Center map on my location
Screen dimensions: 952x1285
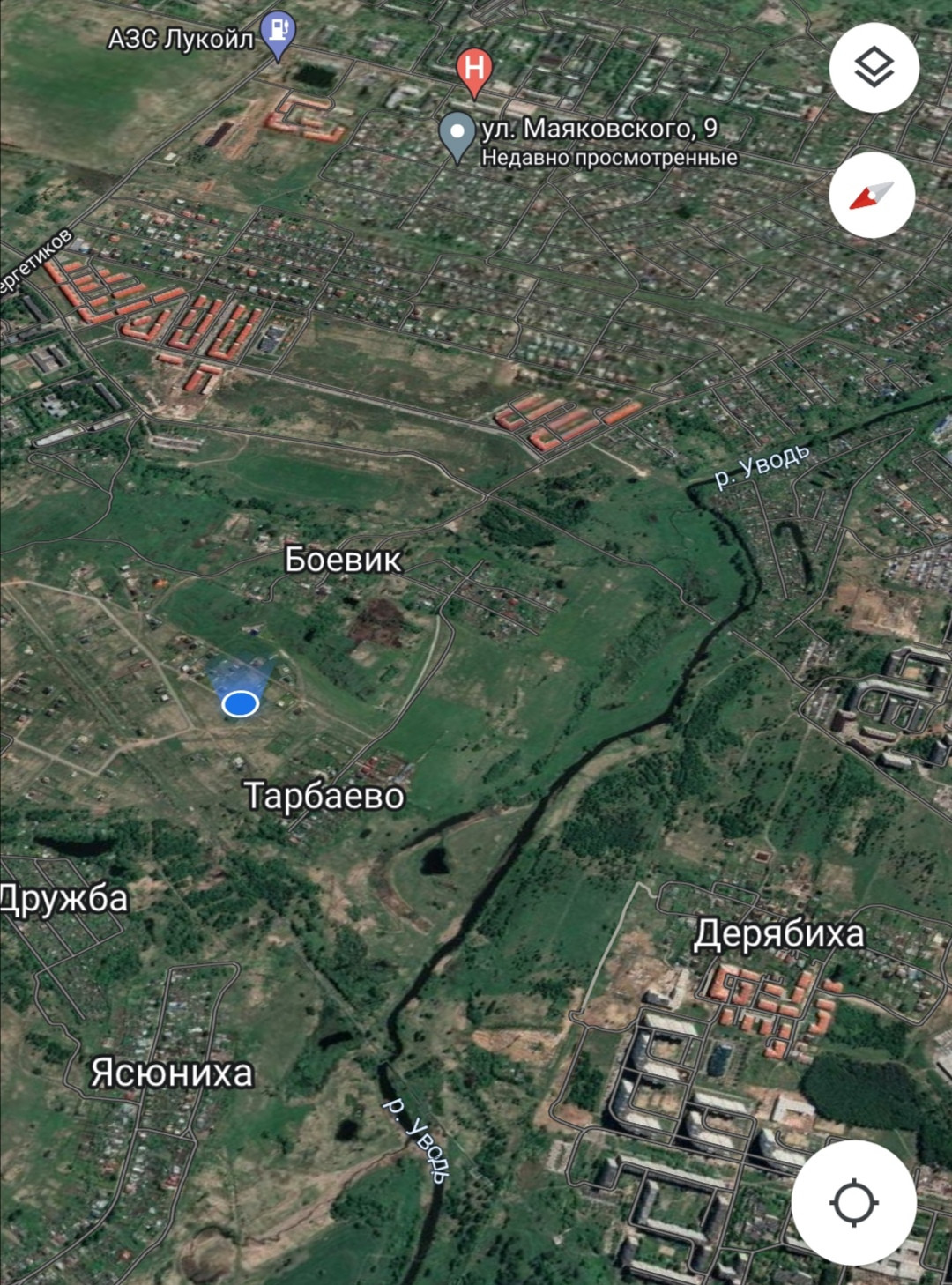[x=853, y=1202]
